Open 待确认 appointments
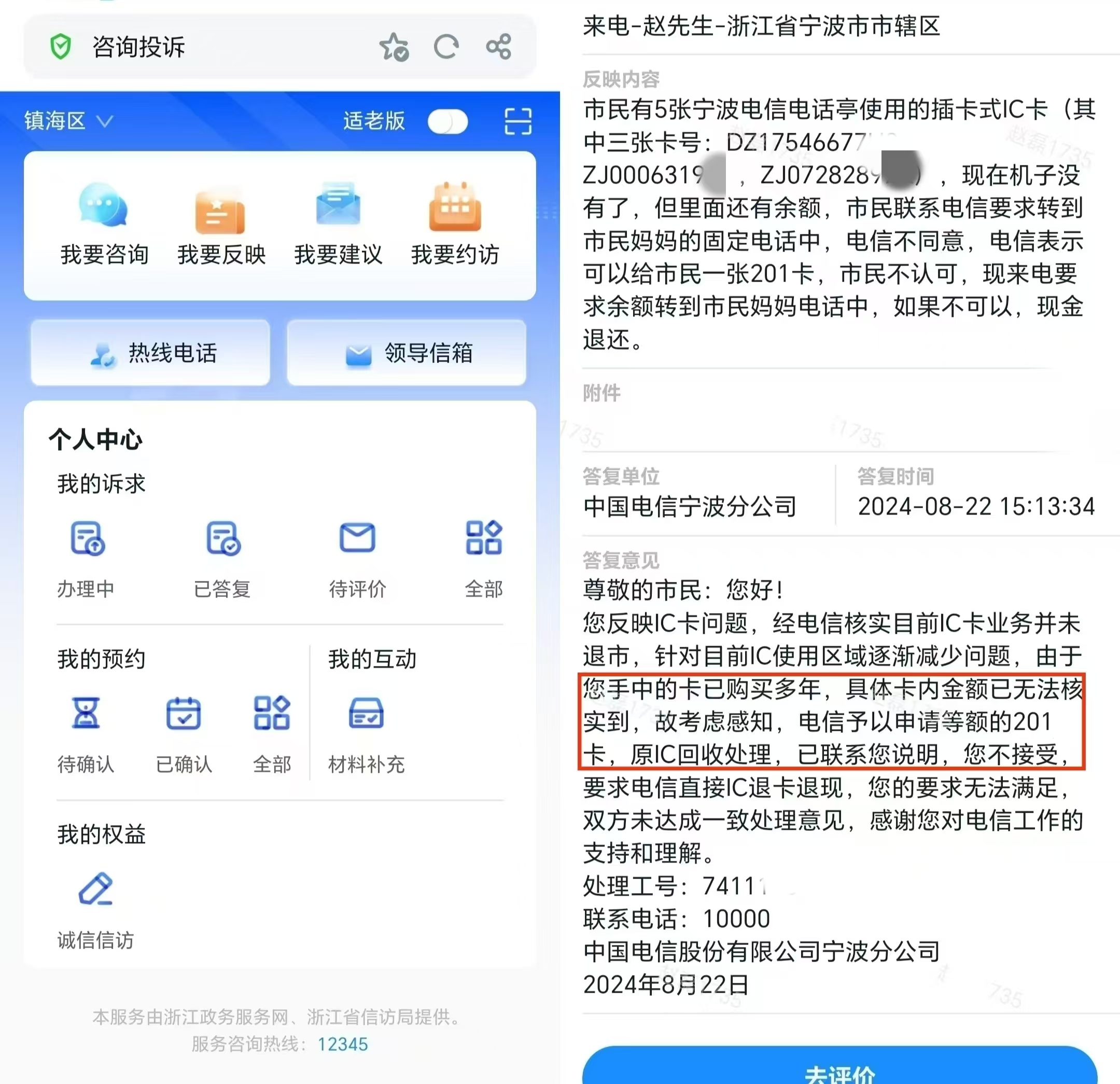The width and height of the screenshot is (1120, 1084). click(x=86, y=733)
